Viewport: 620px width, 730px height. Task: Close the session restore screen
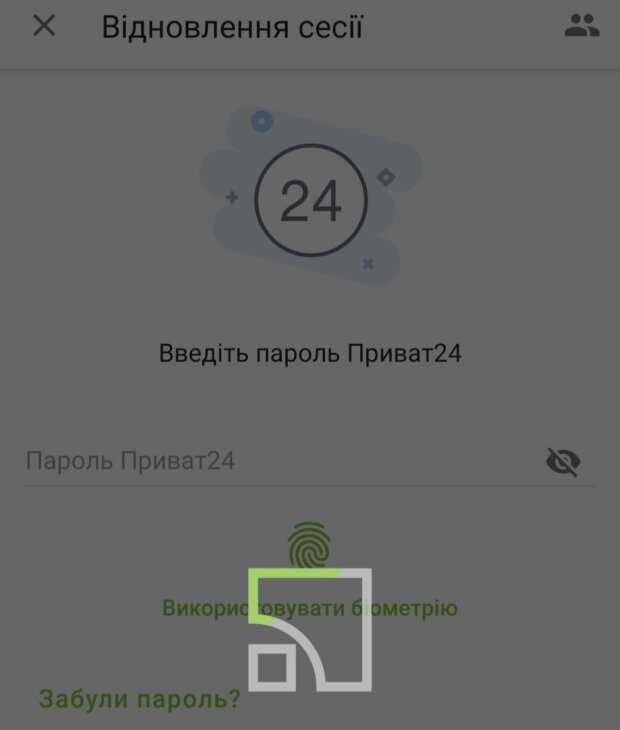(x=44, y=27)
